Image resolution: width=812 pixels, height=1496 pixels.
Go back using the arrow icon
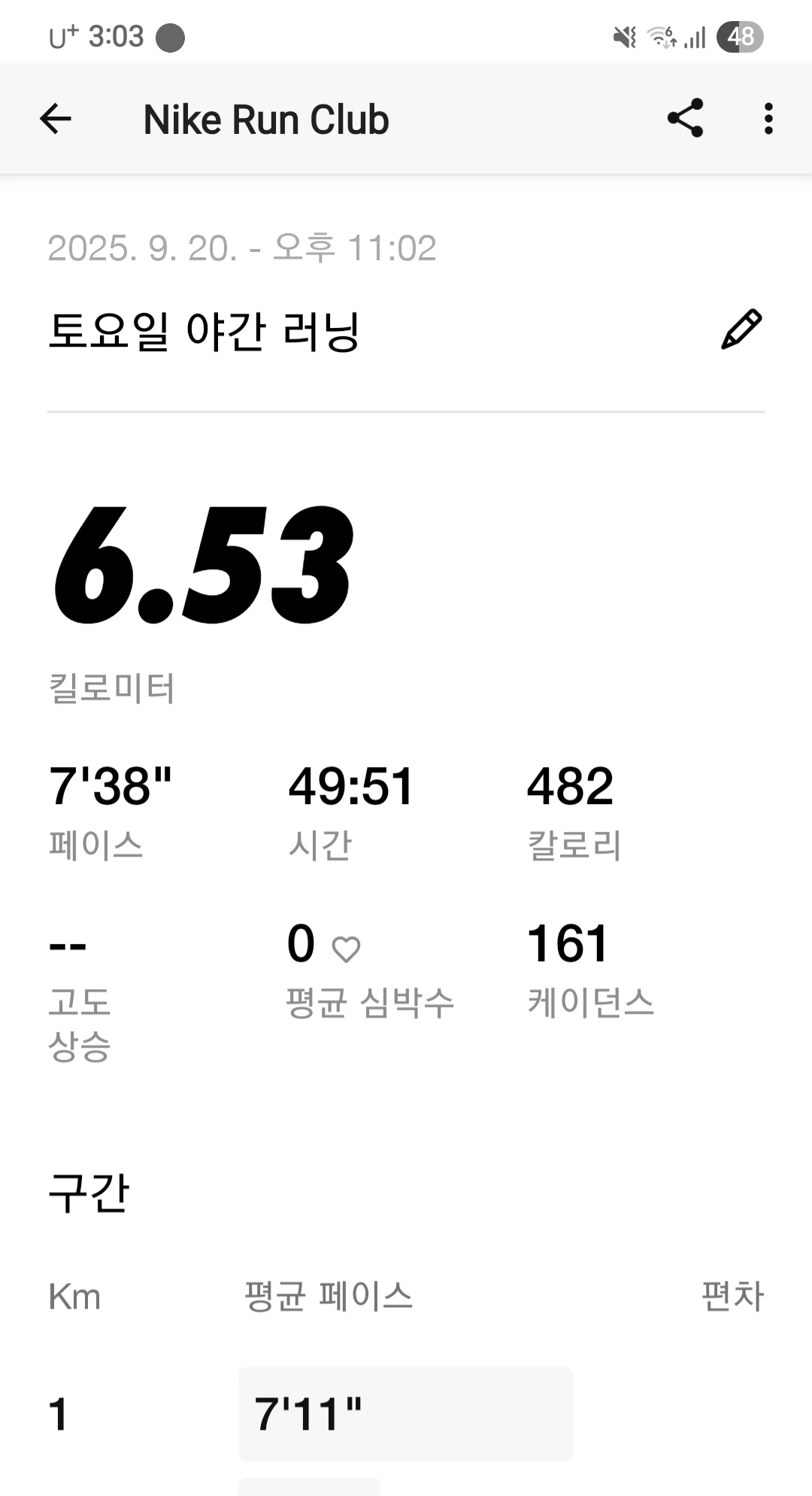56,119
